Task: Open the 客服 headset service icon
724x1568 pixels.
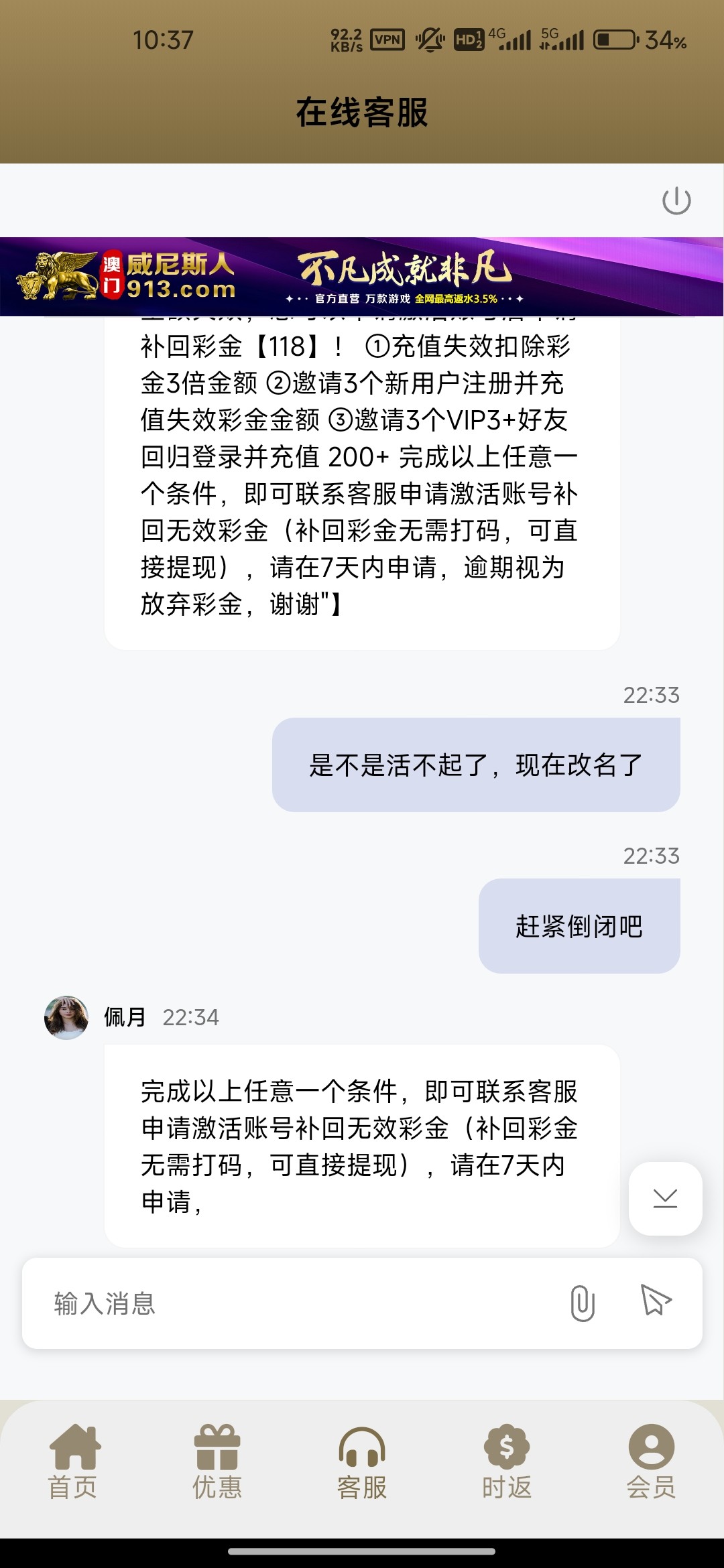Action: [x=362, y=1464]
